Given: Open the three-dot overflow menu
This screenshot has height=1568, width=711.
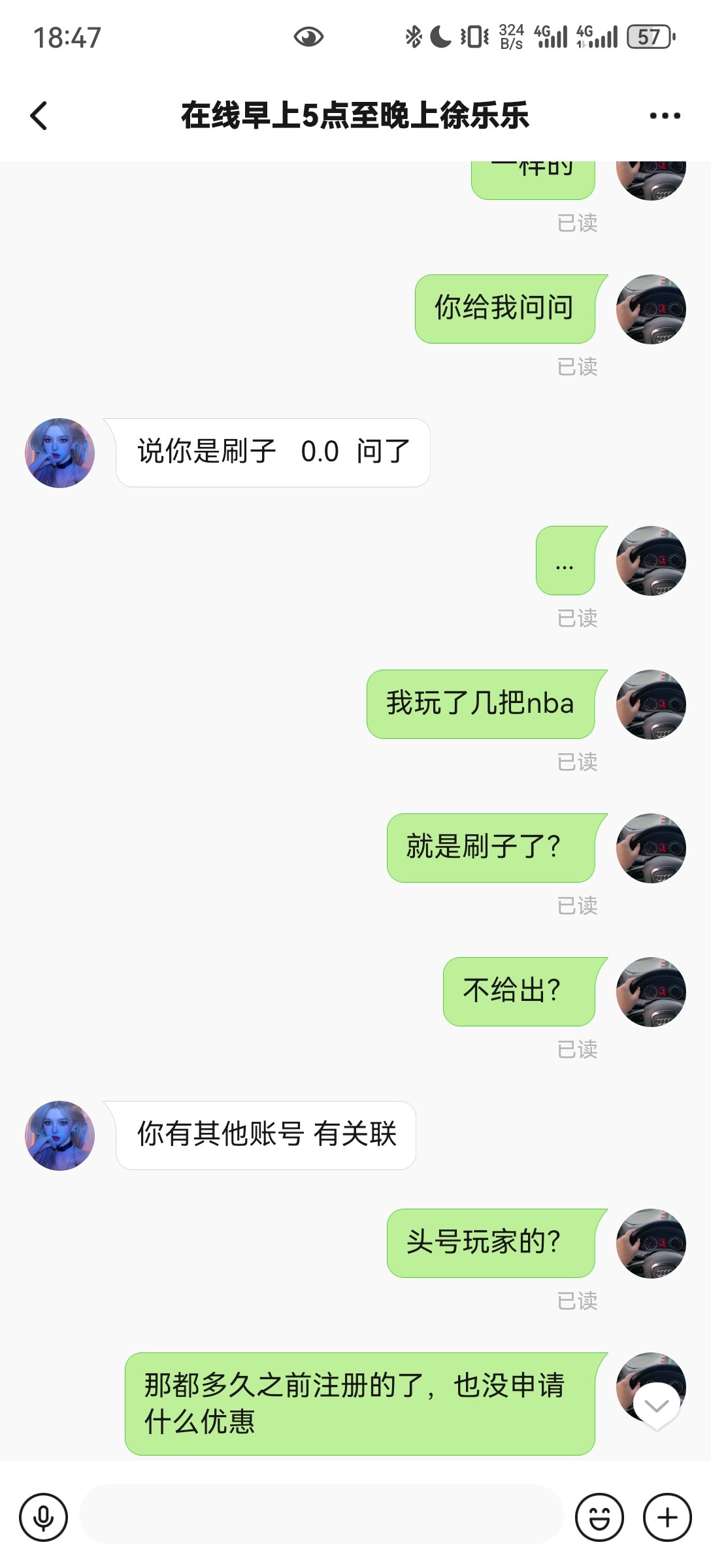Looking at the screenshot, I should point(662,115).
